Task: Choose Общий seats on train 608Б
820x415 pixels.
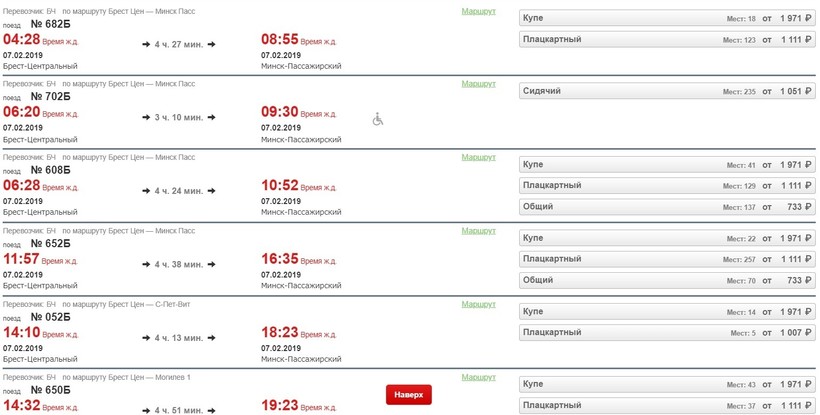Action: 668,207
